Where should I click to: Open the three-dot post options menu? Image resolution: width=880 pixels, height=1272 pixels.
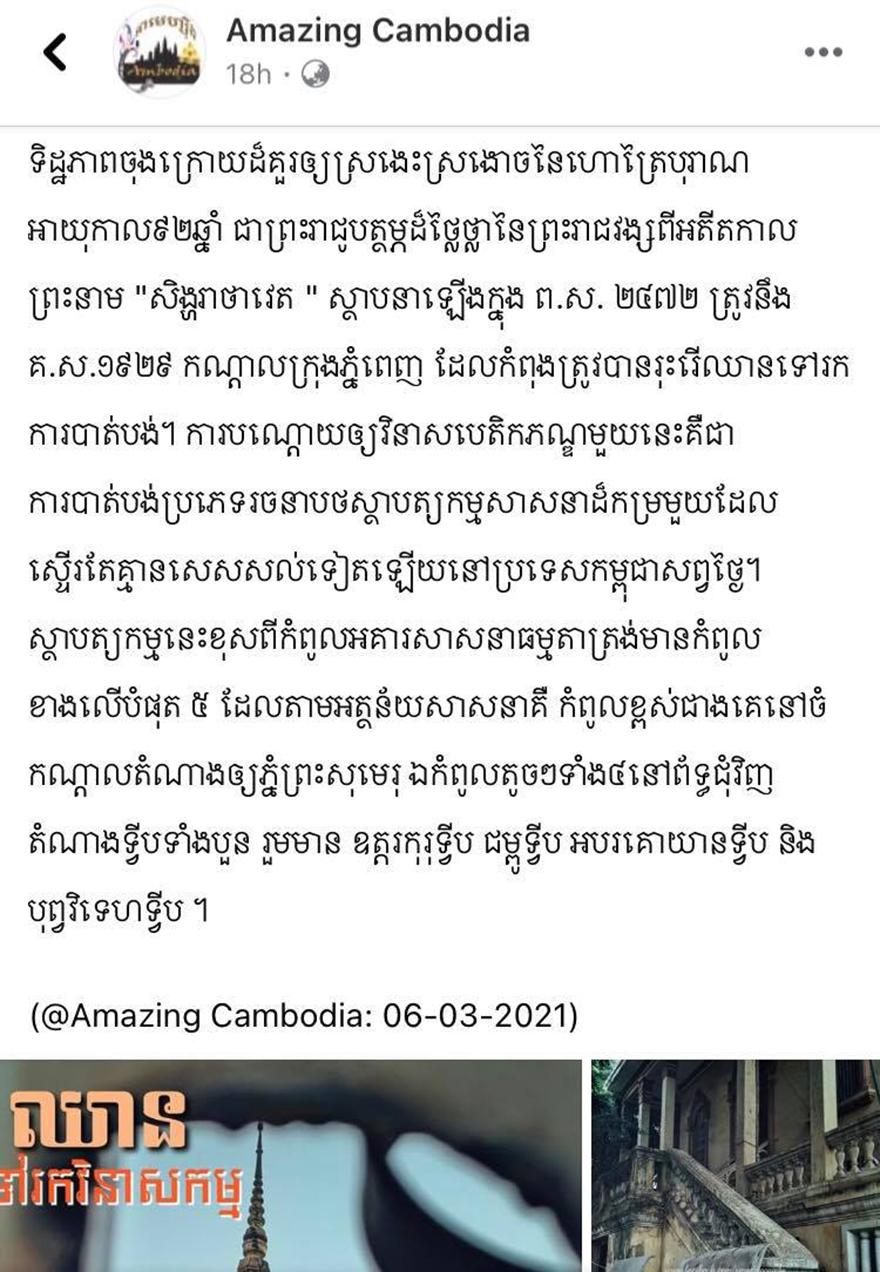point(823,52)
